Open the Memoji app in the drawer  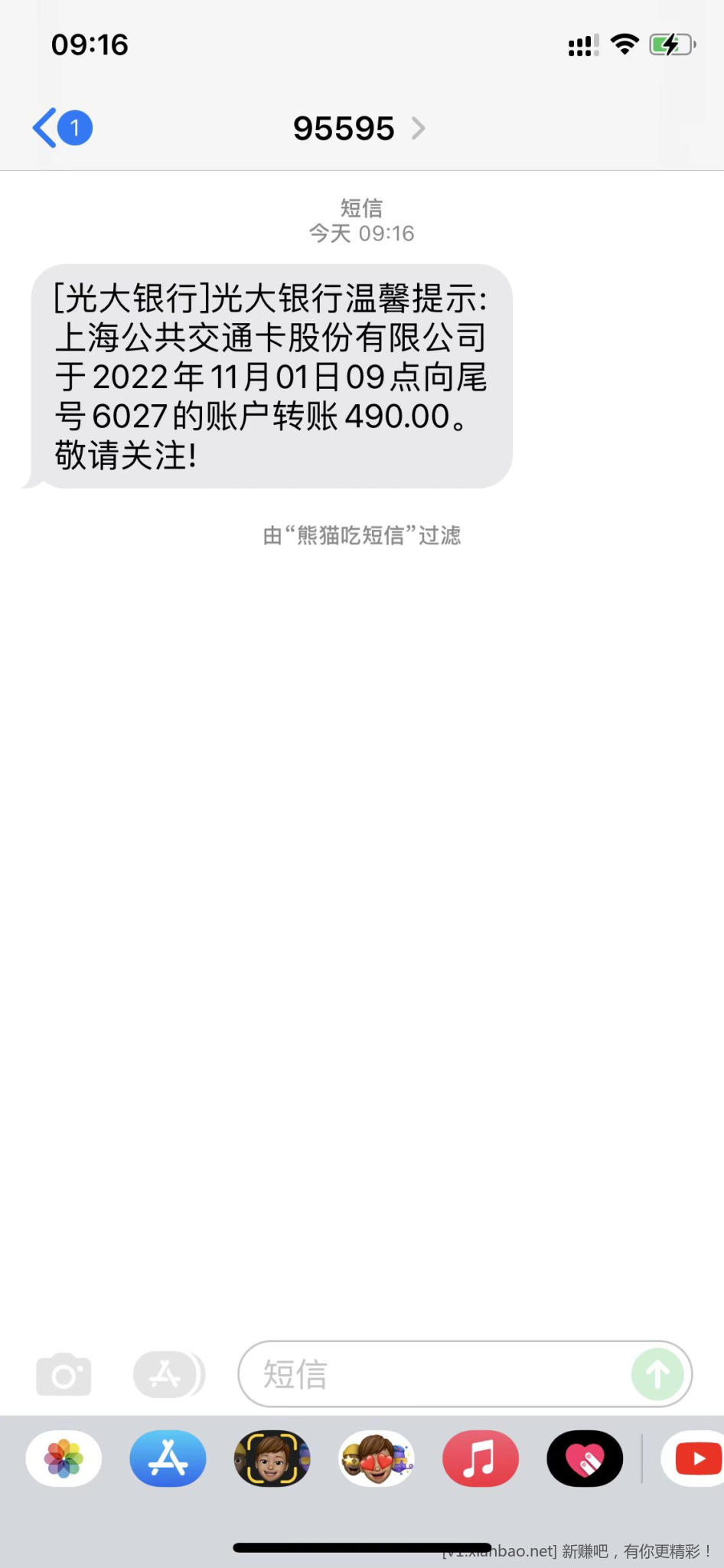(x=272, y=1459)
